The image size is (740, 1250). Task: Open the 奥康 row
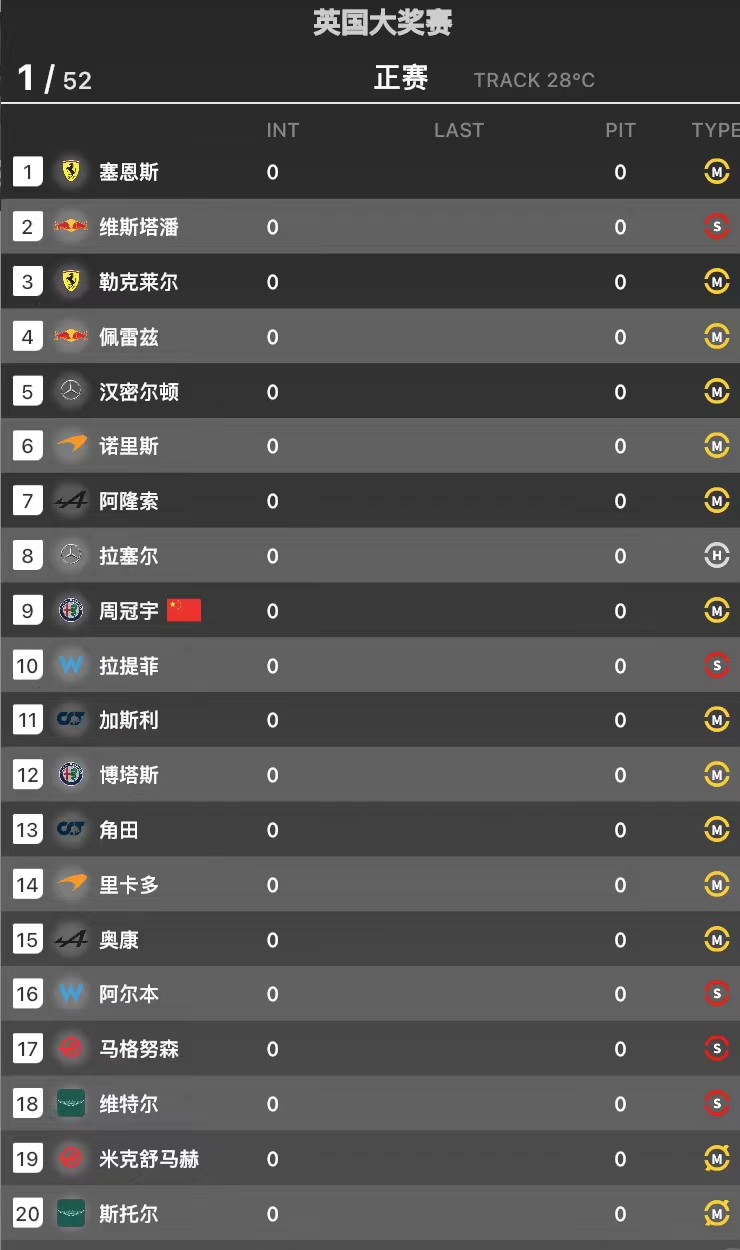click(370, 940)
